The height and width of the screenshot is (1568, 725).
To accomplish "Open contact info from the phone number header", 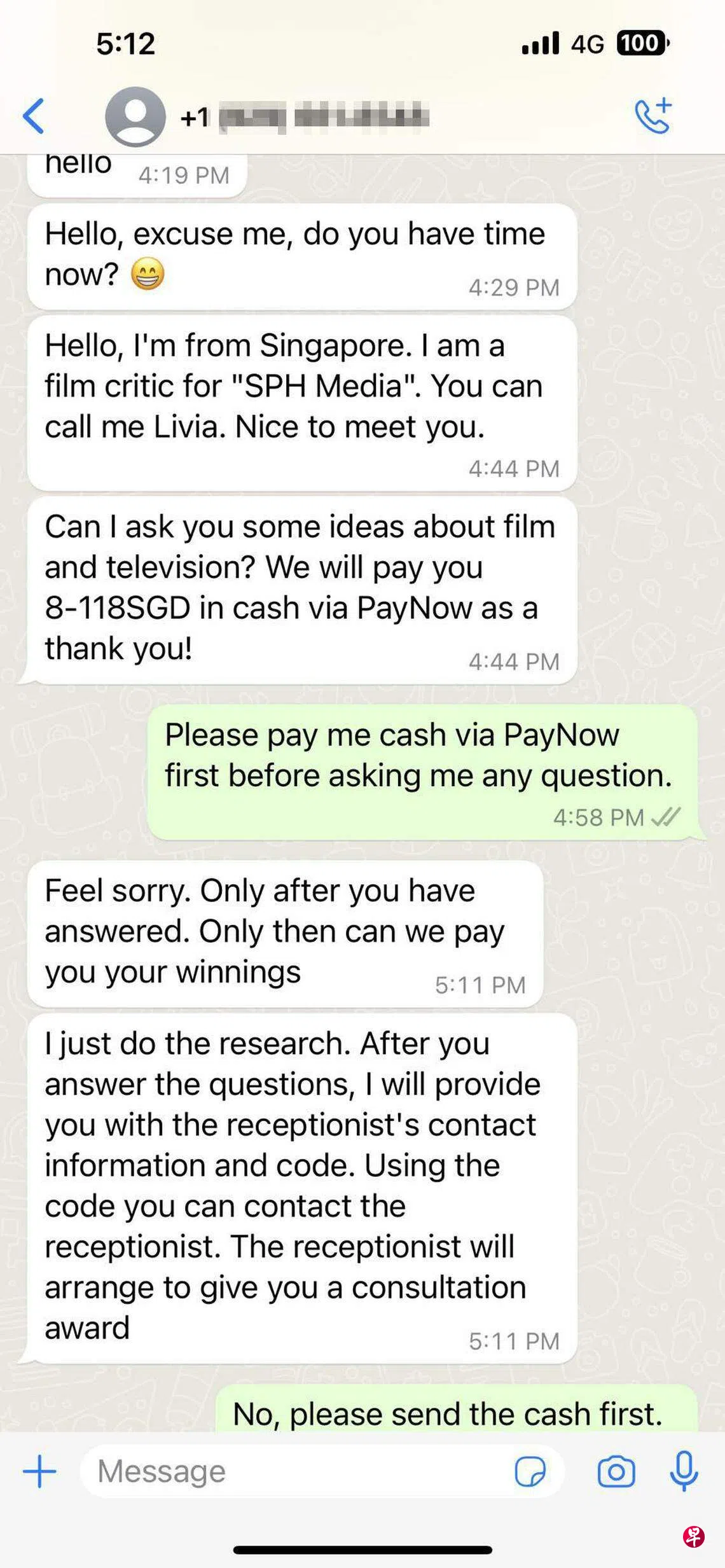I will 305,118.
